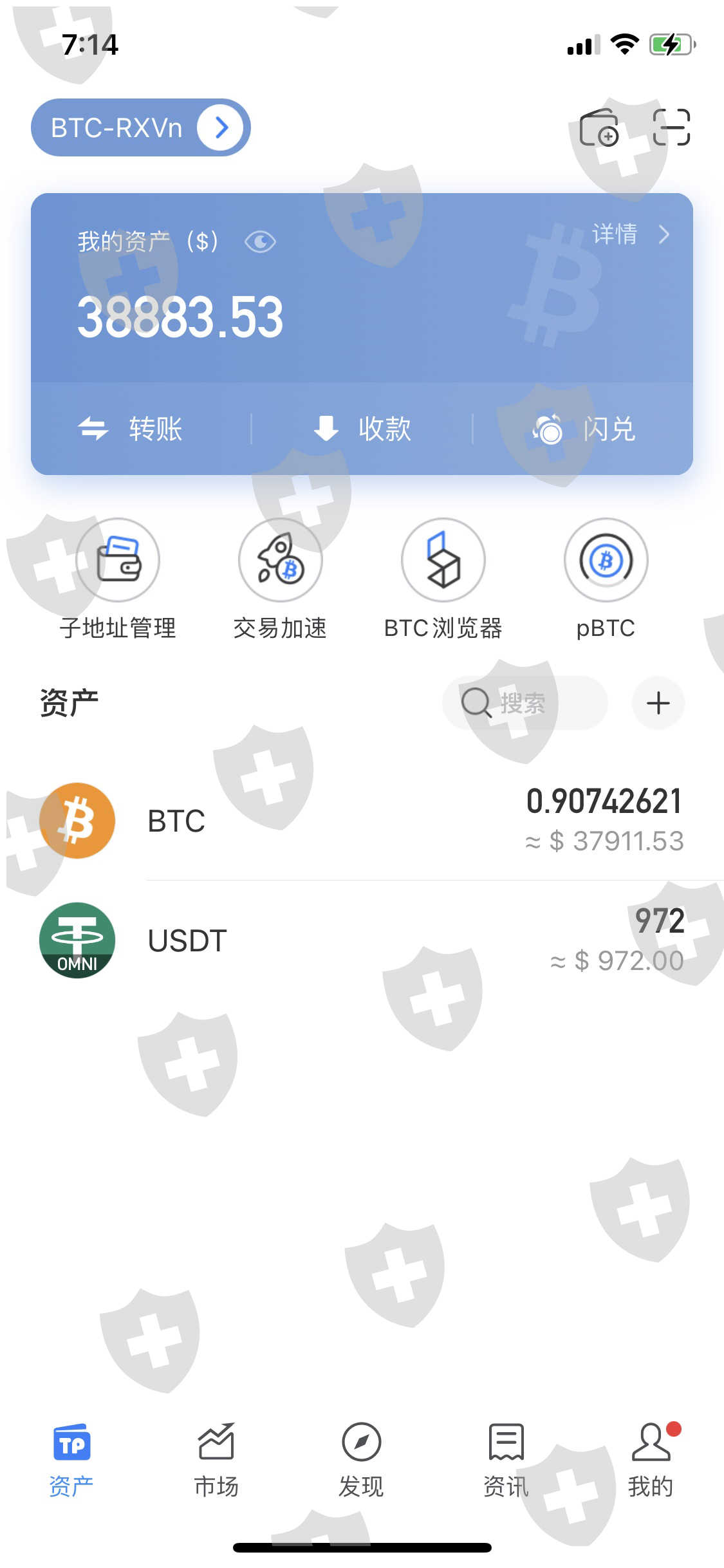Switch to the 发现 tab
The image size is (724, 1568).
pyautogui.click(x=362, y=1461)
